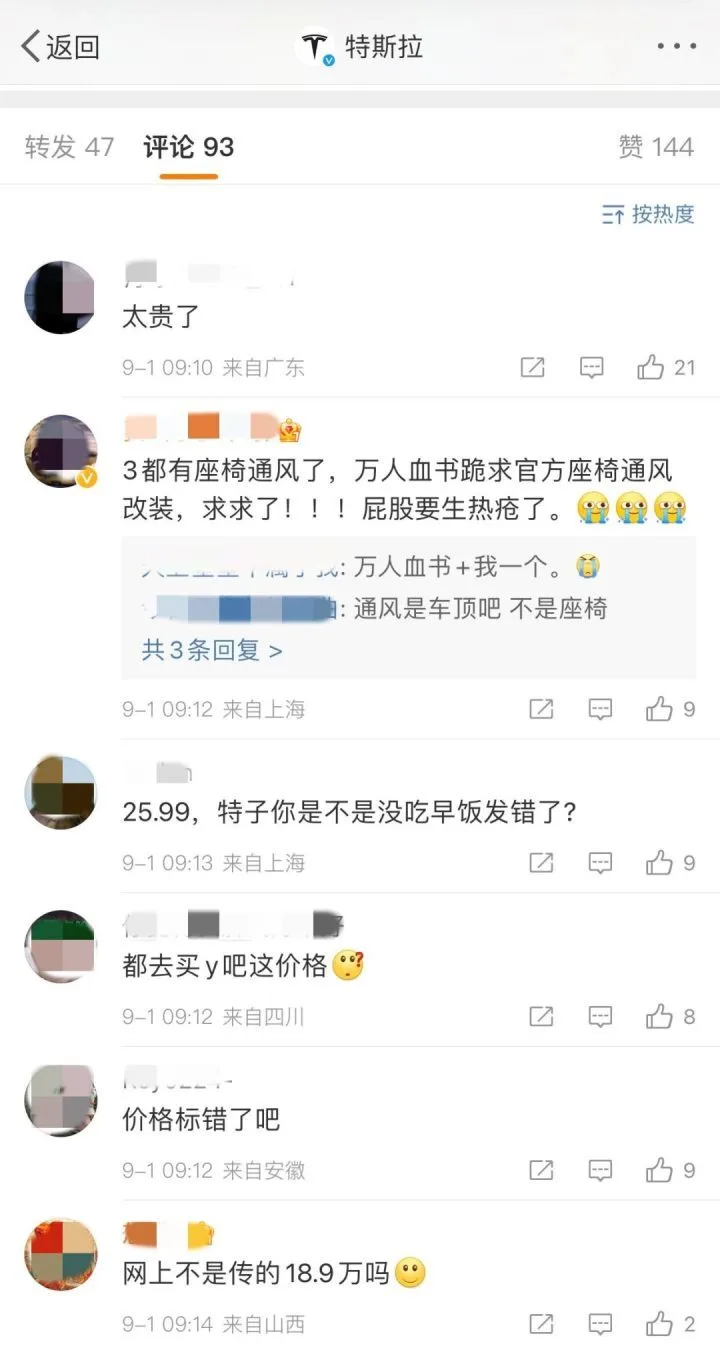Expand 共3条回复 replies

pos(212,651)
